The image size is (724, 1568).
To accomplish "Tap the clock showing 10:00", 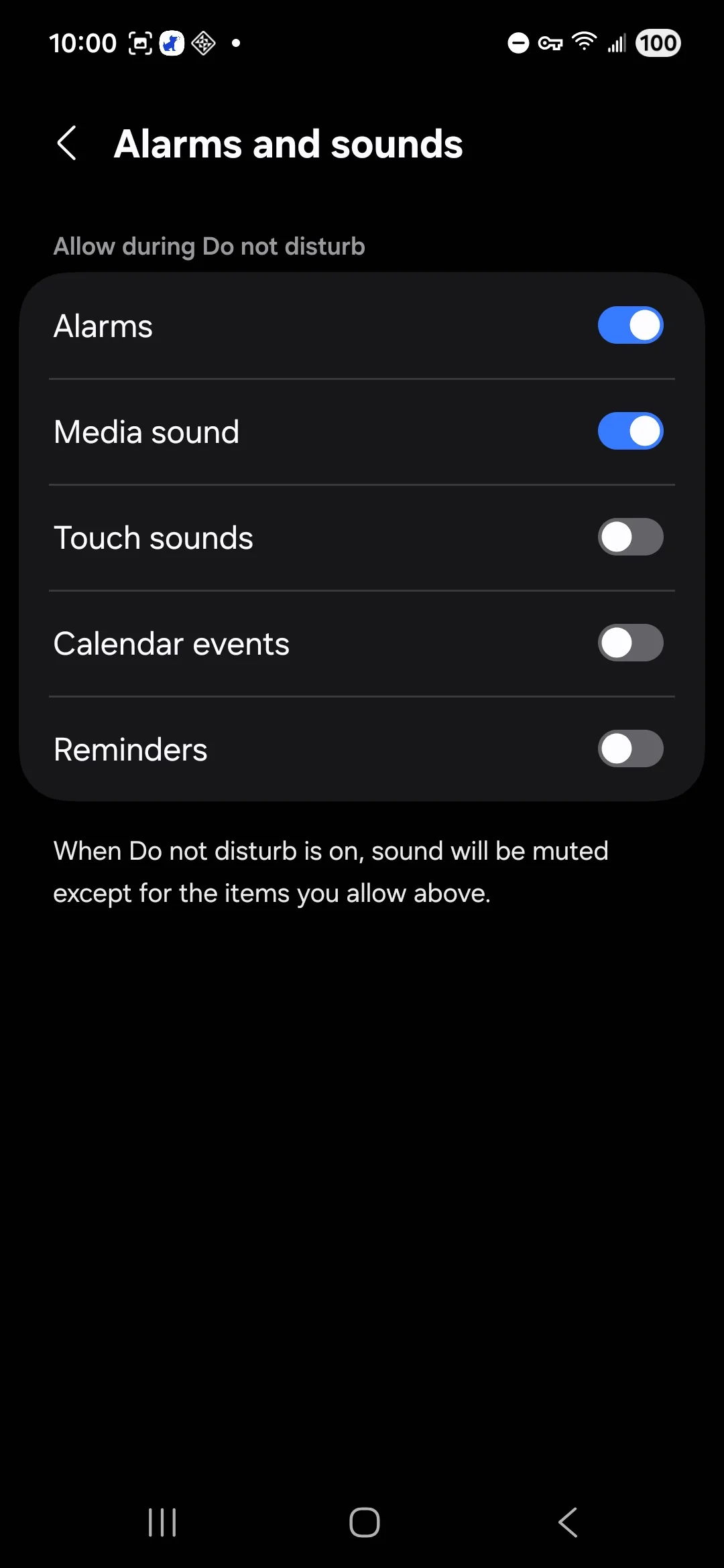I will (x=83, y=42).
